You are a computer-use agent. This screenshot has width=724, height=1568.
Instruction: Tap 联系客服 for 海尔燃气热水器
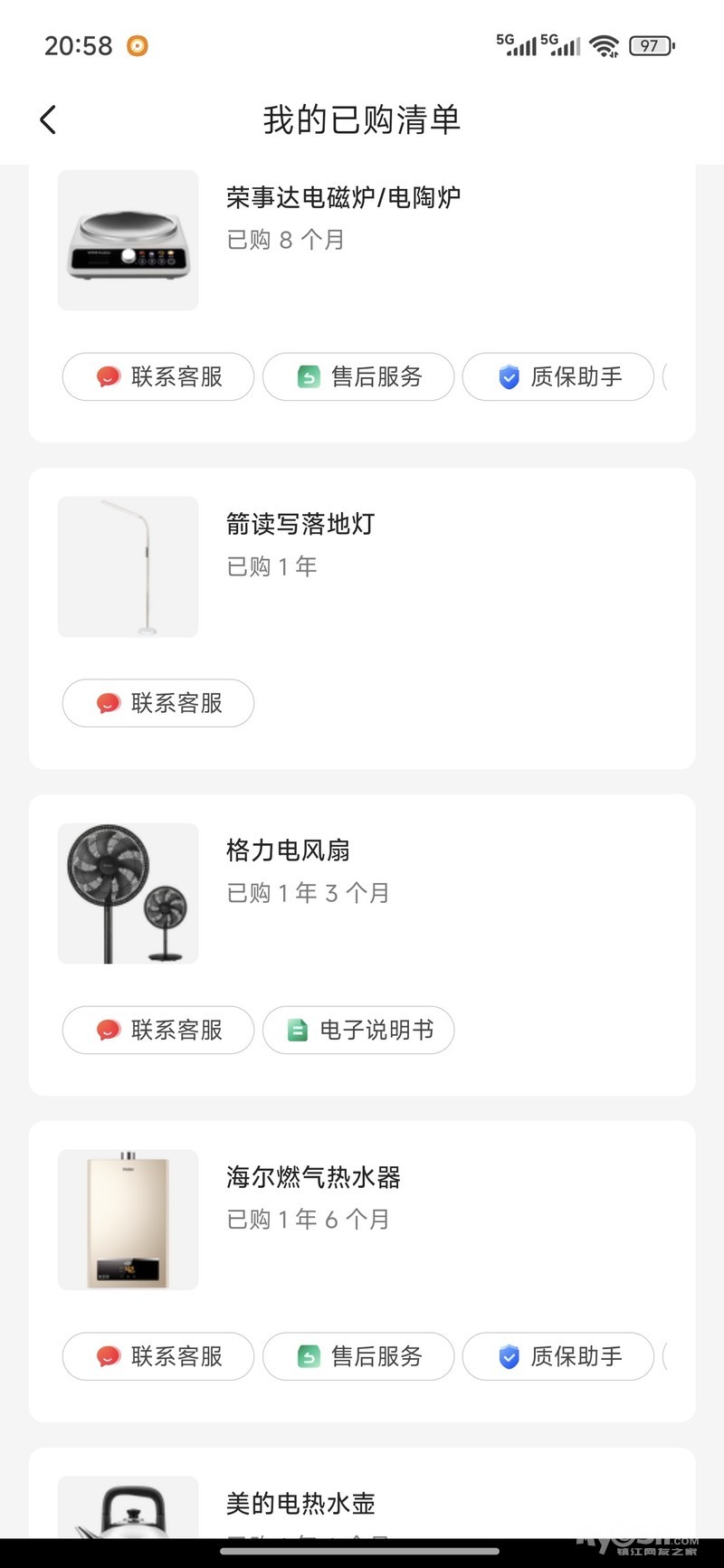(x=158, y=1356)
